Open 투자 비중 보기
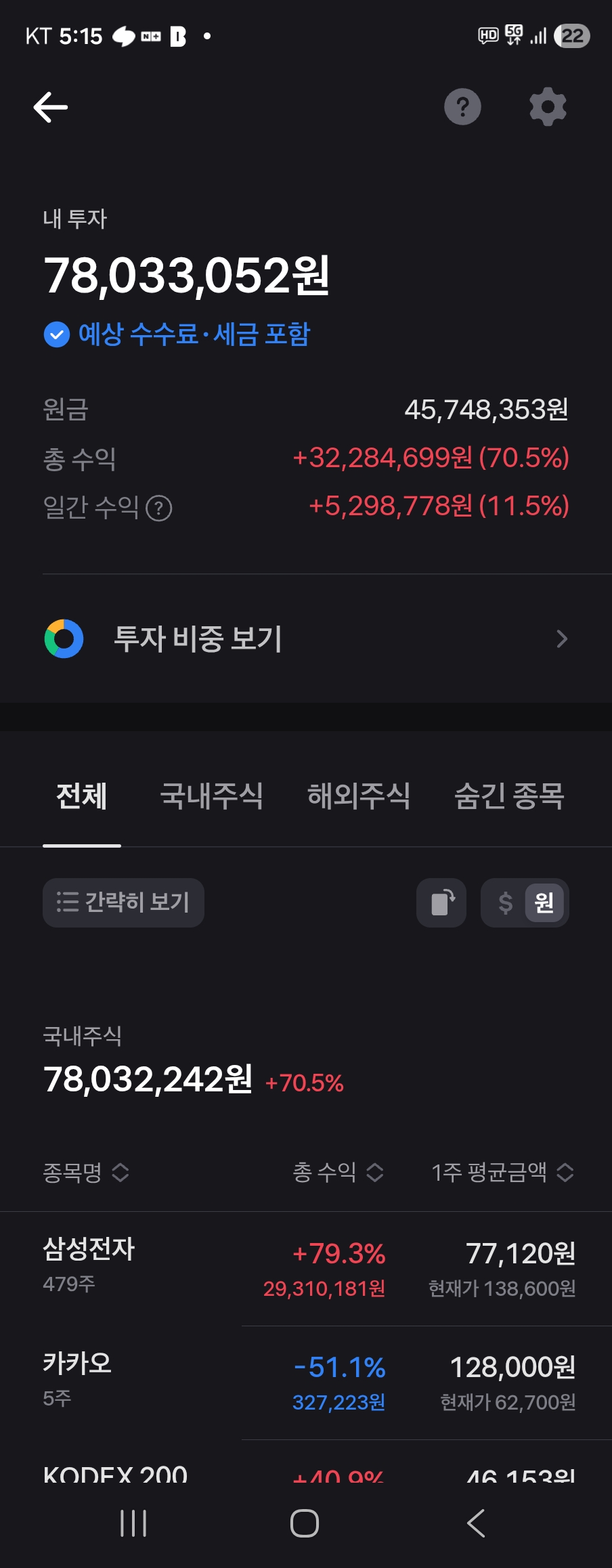This screenshot has height=1568, width=612. [306, 638]
